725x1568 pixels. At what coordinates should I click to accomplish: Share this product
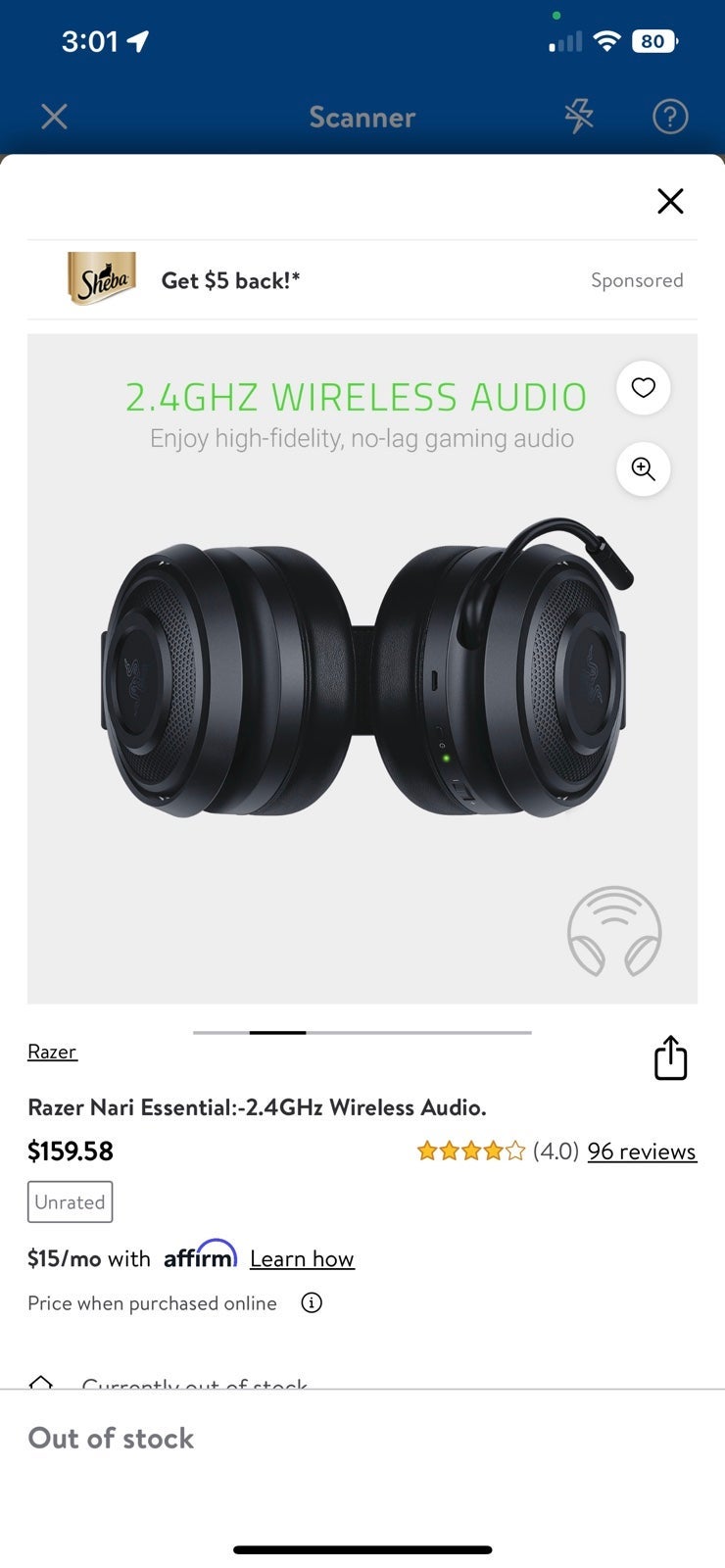click(x=670, y=1057)
